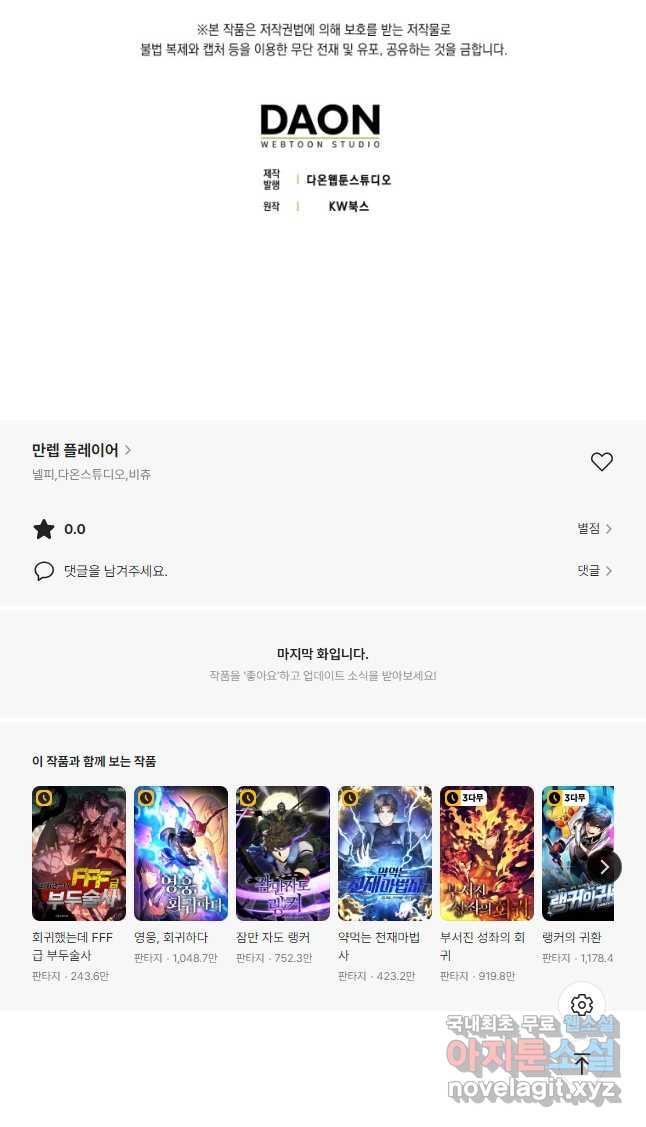Open 약먹는 천재마법사 webtoon
Viewport: 646px width, 1127px height.
click(385, 853)
